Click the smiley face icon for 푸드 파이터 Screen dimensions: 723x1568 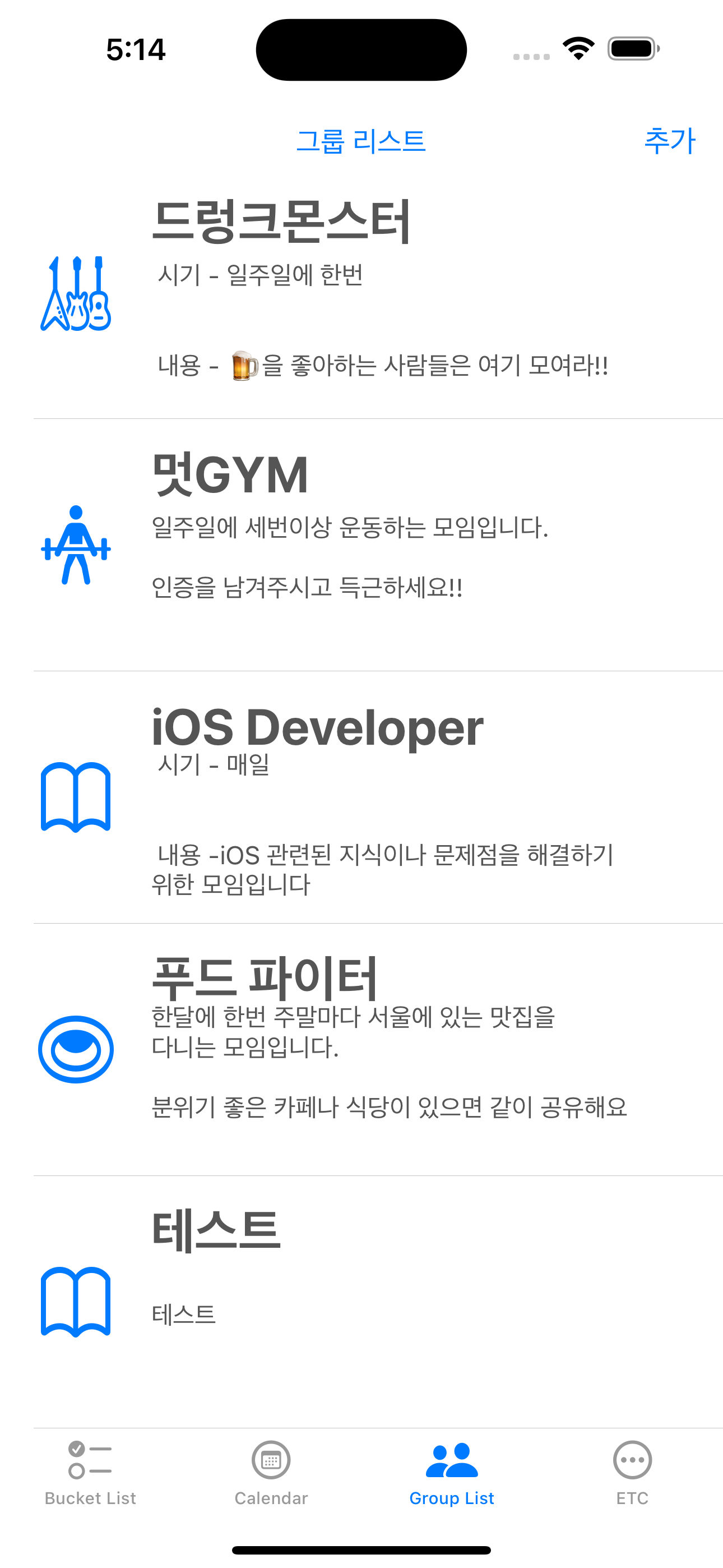pyautogui.click(x=75, y=1050)
